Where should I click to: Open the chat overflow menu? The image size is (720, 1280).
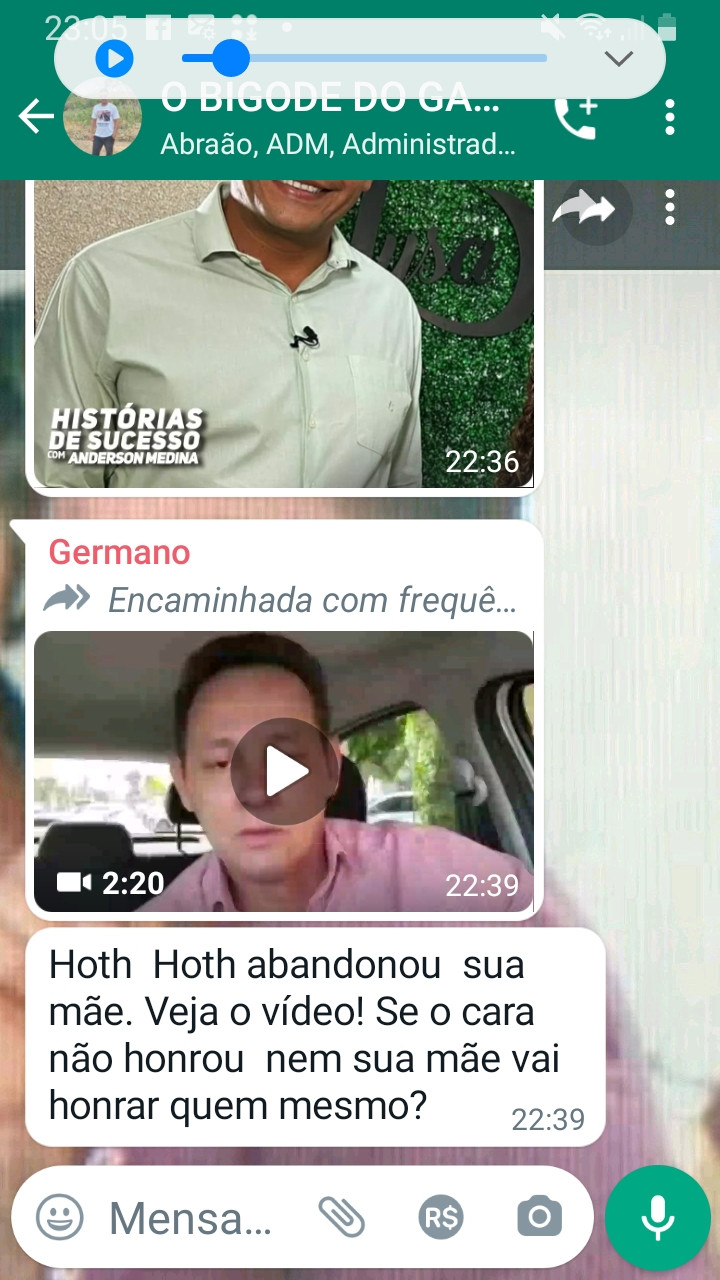pos(670,117)
